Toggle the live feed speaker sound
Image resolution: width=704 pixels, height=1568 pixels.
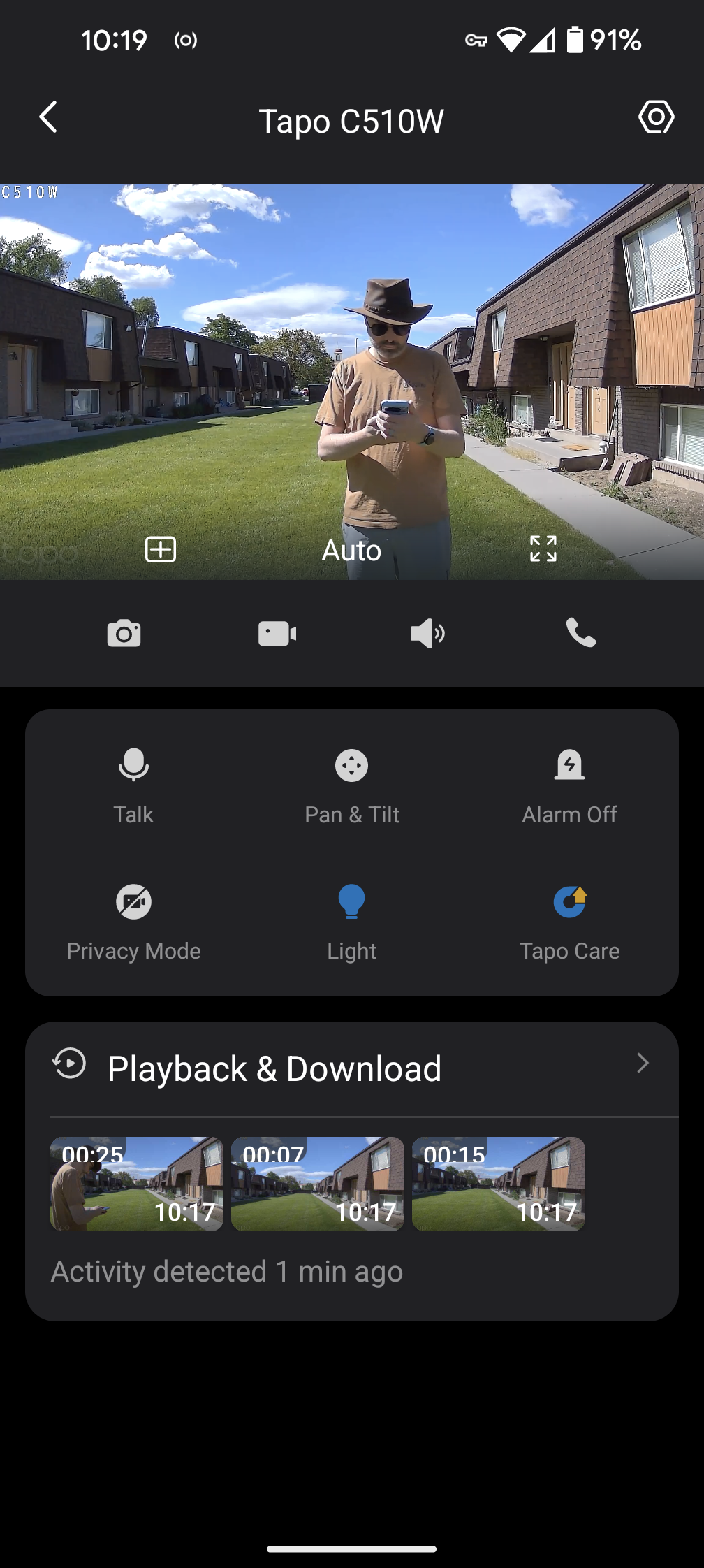tap(427, 634)
